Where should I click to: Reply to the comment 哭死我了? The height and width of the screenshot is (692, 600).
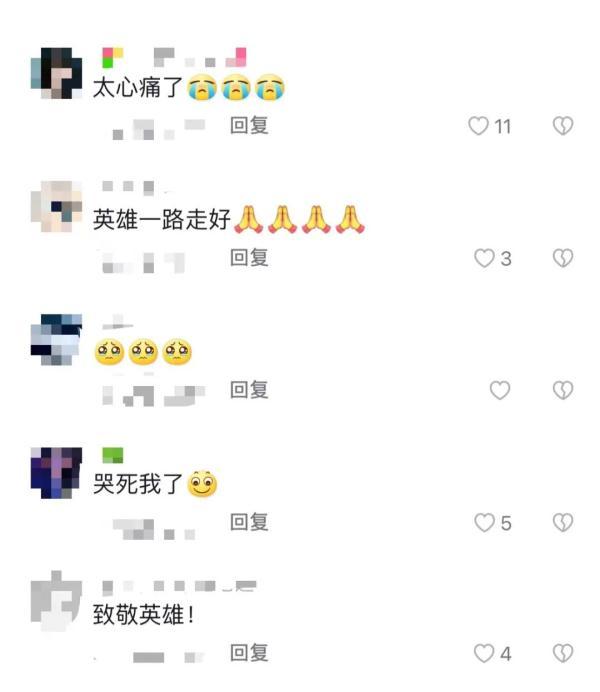(x=249, y=521)
